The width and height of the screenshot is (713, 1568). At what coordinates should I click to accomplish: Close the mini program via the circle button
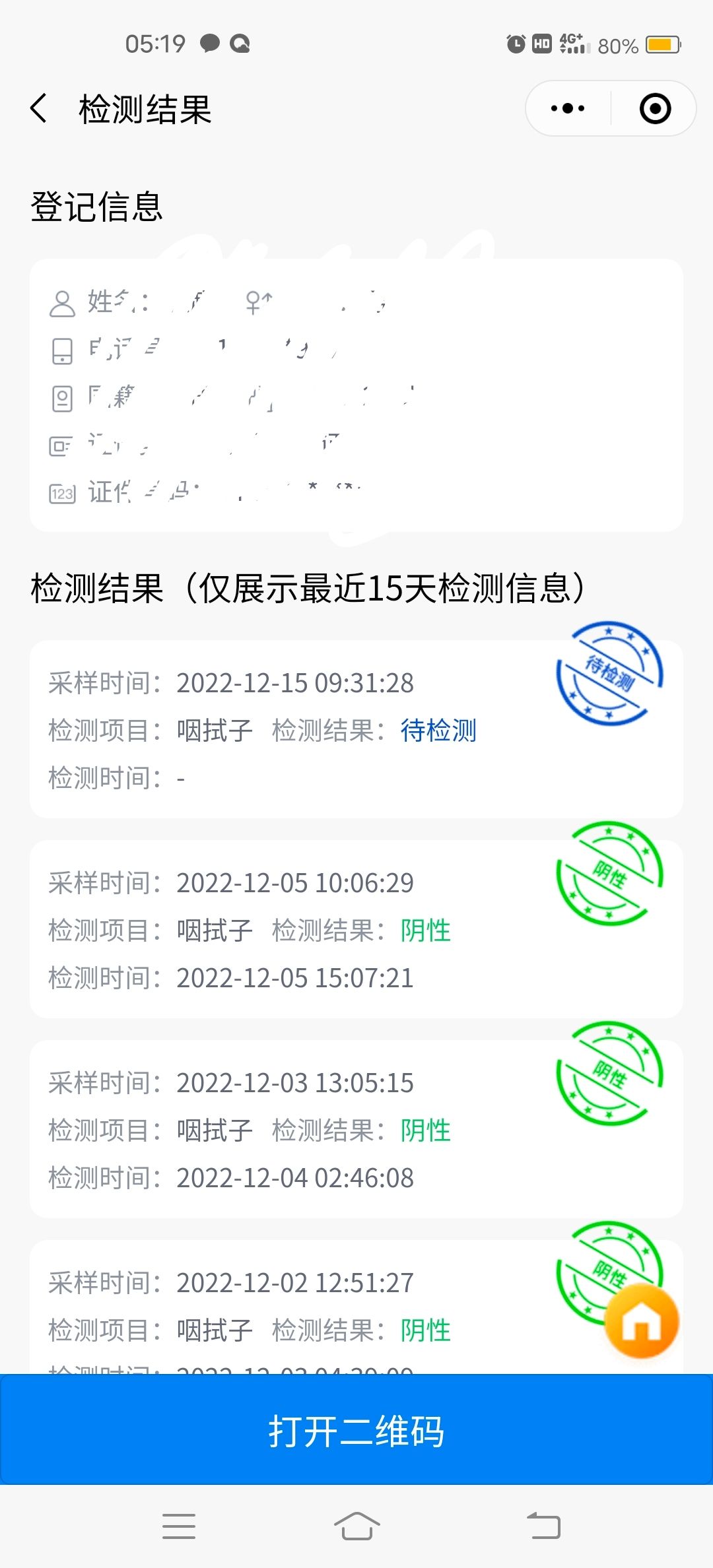coord(655,108)
